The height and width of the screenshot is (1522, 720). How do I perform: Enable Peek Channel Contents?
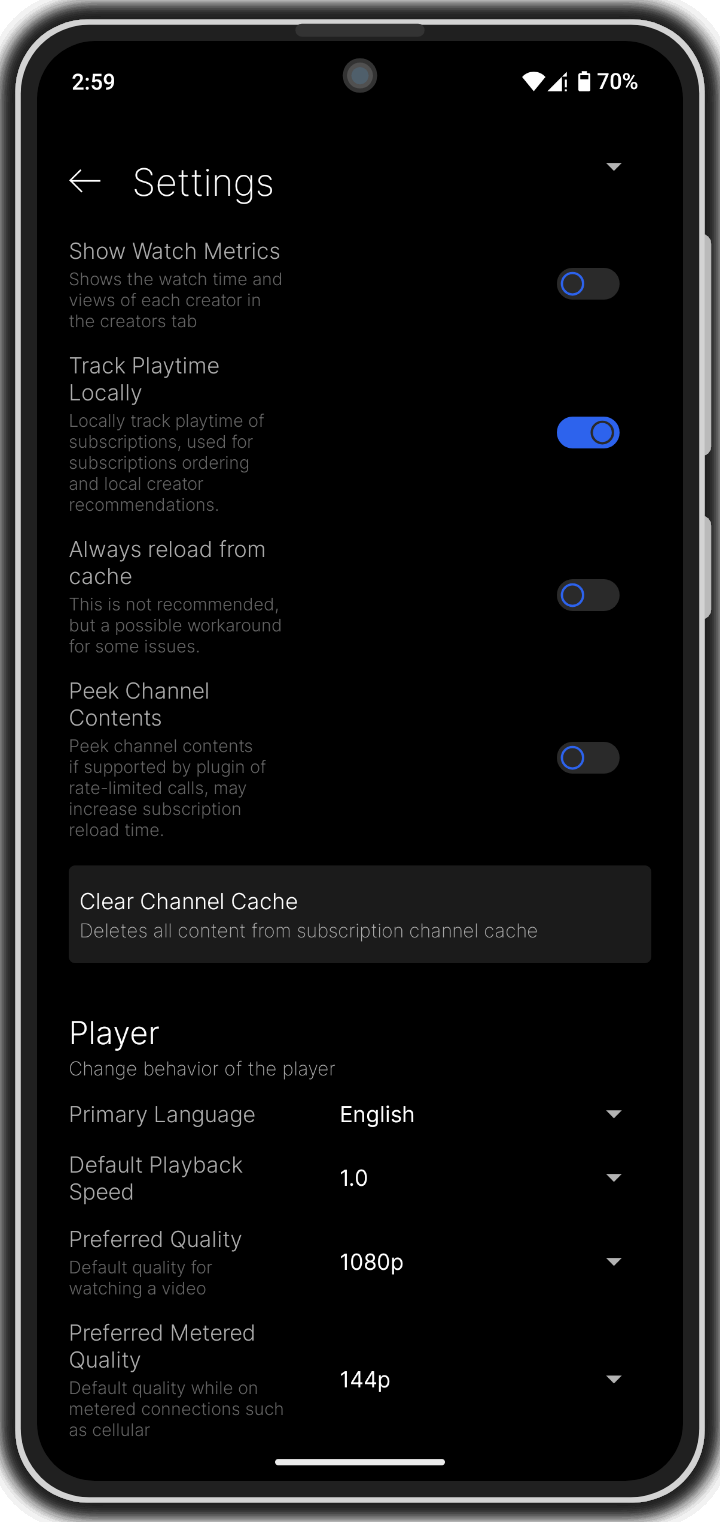(588, 758)
